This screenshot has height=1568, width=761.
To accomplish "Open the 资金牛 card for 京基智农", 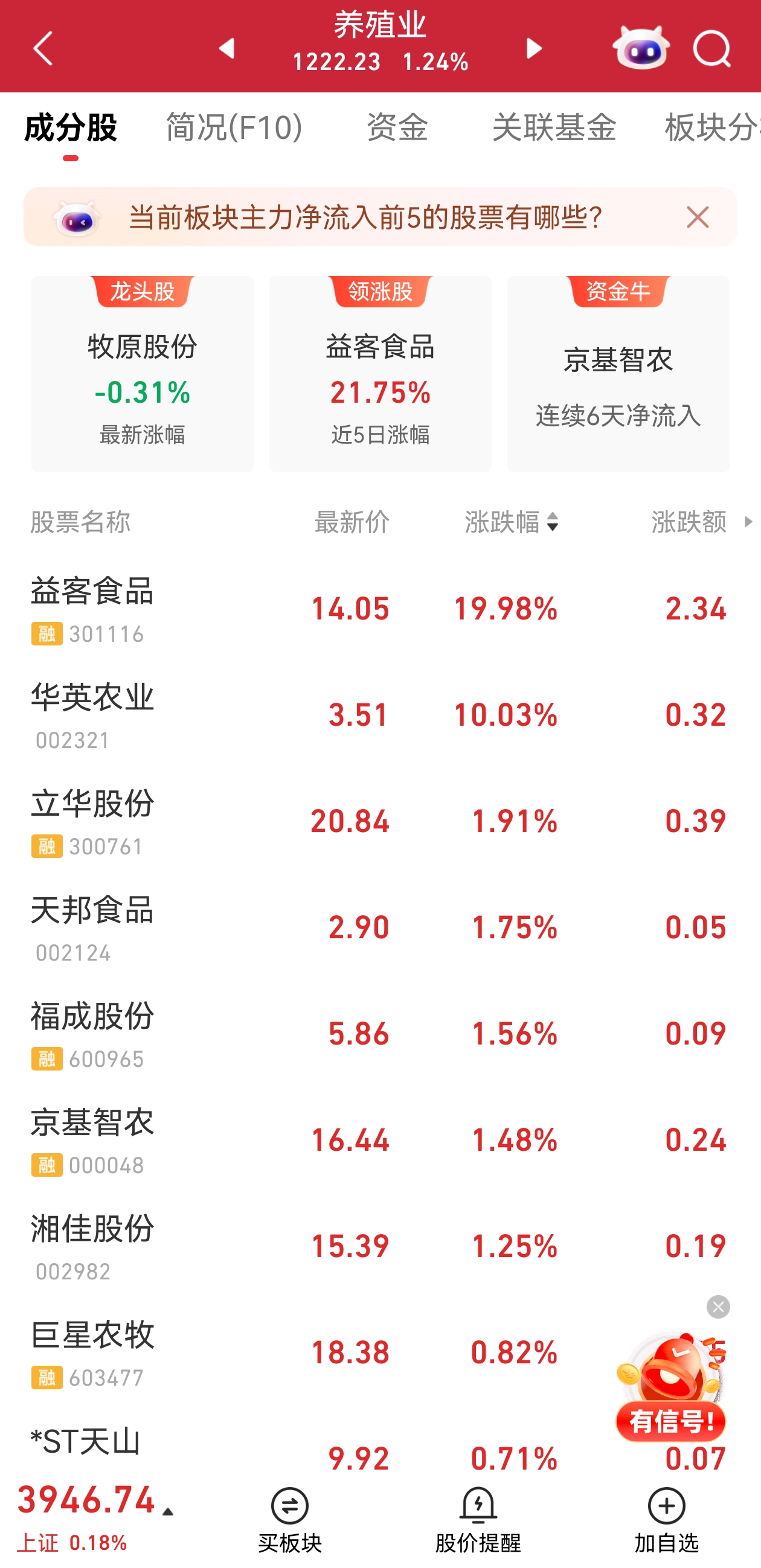I will pyautogui.click(x=618, y=374).
